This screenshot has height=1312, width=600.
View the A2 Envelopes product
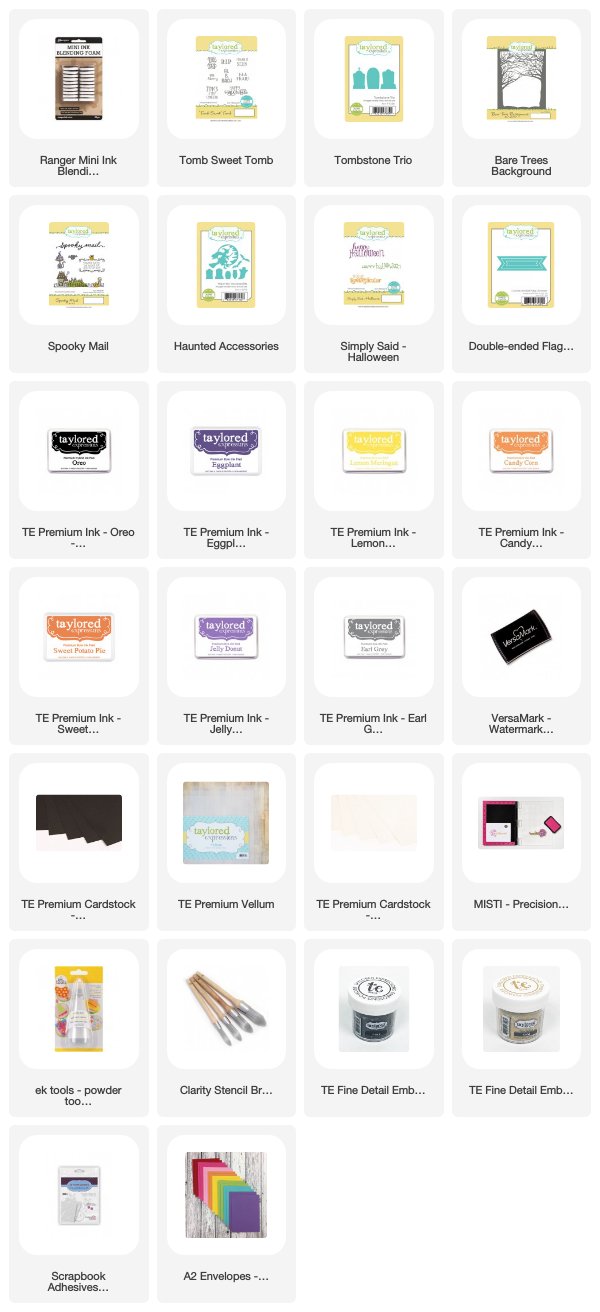226,1213
